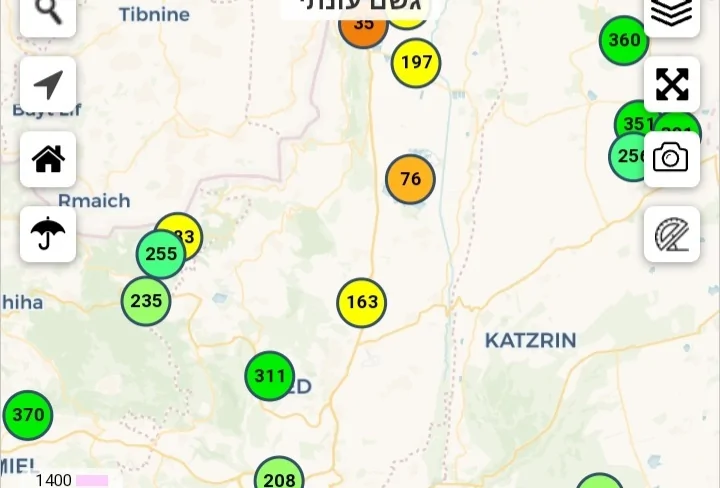
Task: Select the yellow marker showing 197
Action: tap(416, 63)
